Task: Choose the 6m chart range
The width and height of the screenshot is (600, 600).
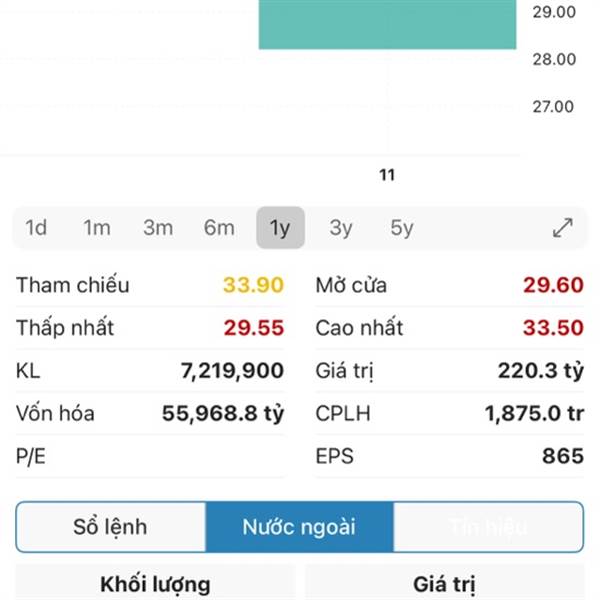Action: pyautogui.click(x=219, y=228)
